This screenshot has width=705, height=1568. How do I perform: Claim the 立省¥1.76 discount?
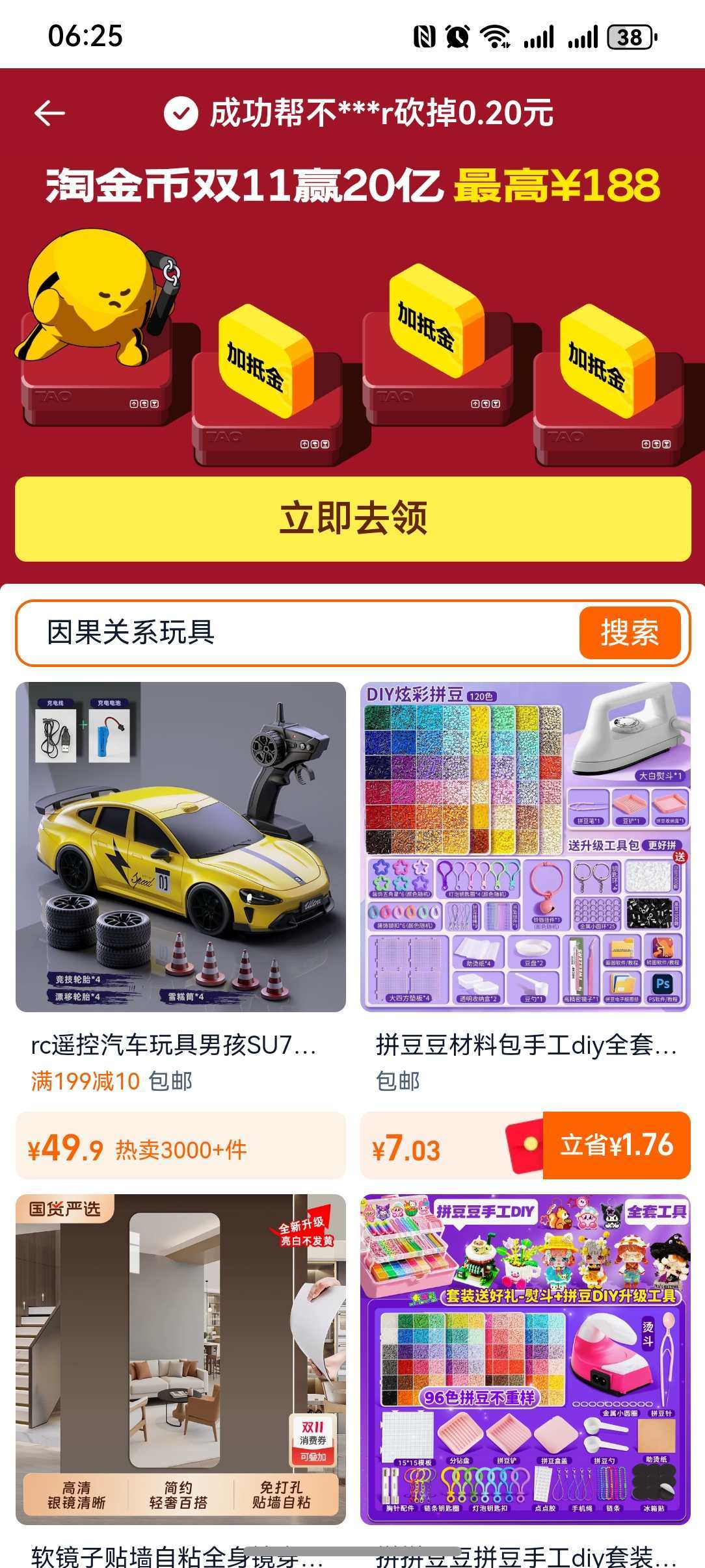615,1145
